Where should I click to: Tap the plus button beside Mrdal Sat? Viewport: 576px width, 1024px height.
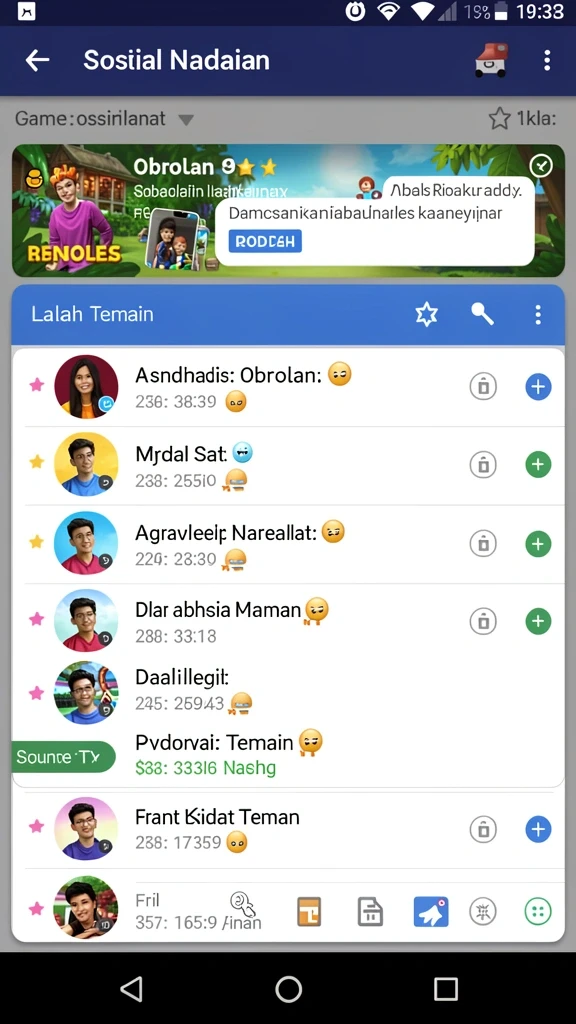click(x=538, y=465)
